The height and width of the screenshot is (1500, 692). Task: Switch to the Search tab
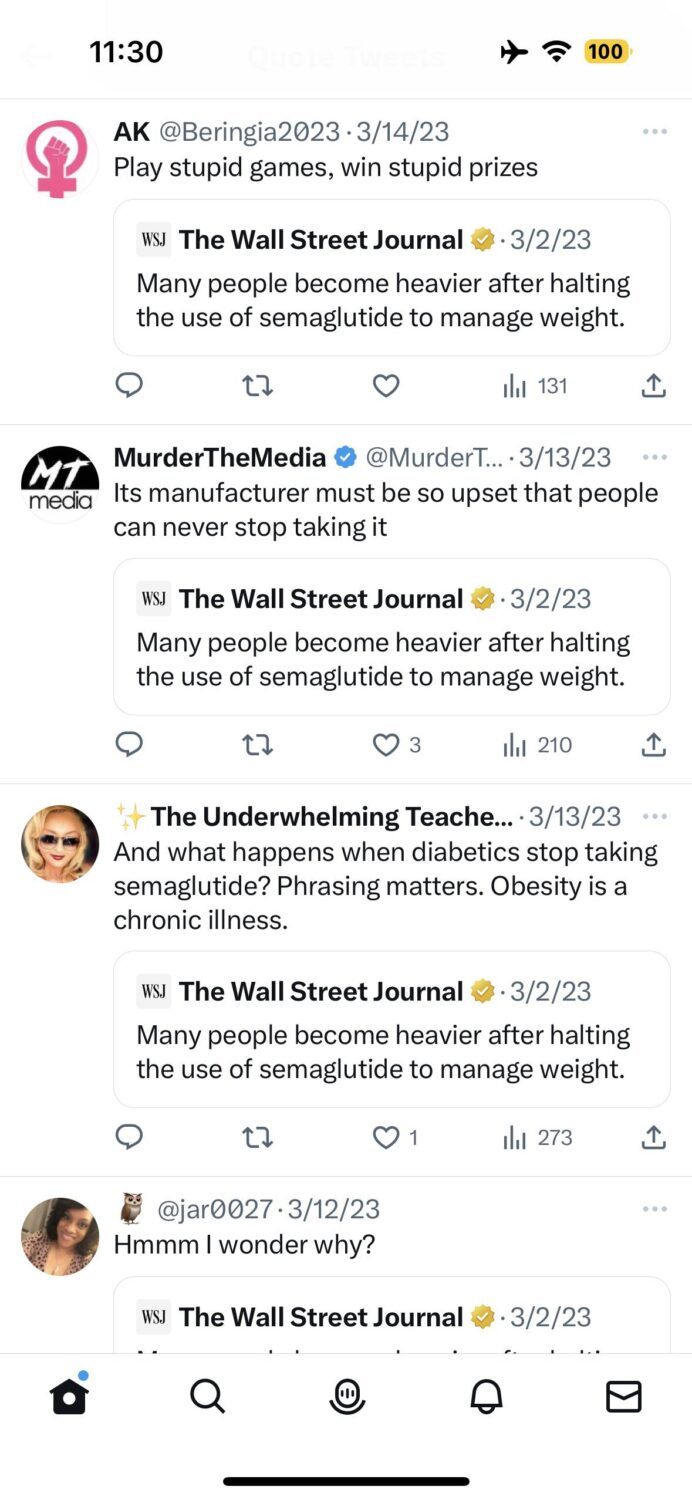pos(207,1396)
